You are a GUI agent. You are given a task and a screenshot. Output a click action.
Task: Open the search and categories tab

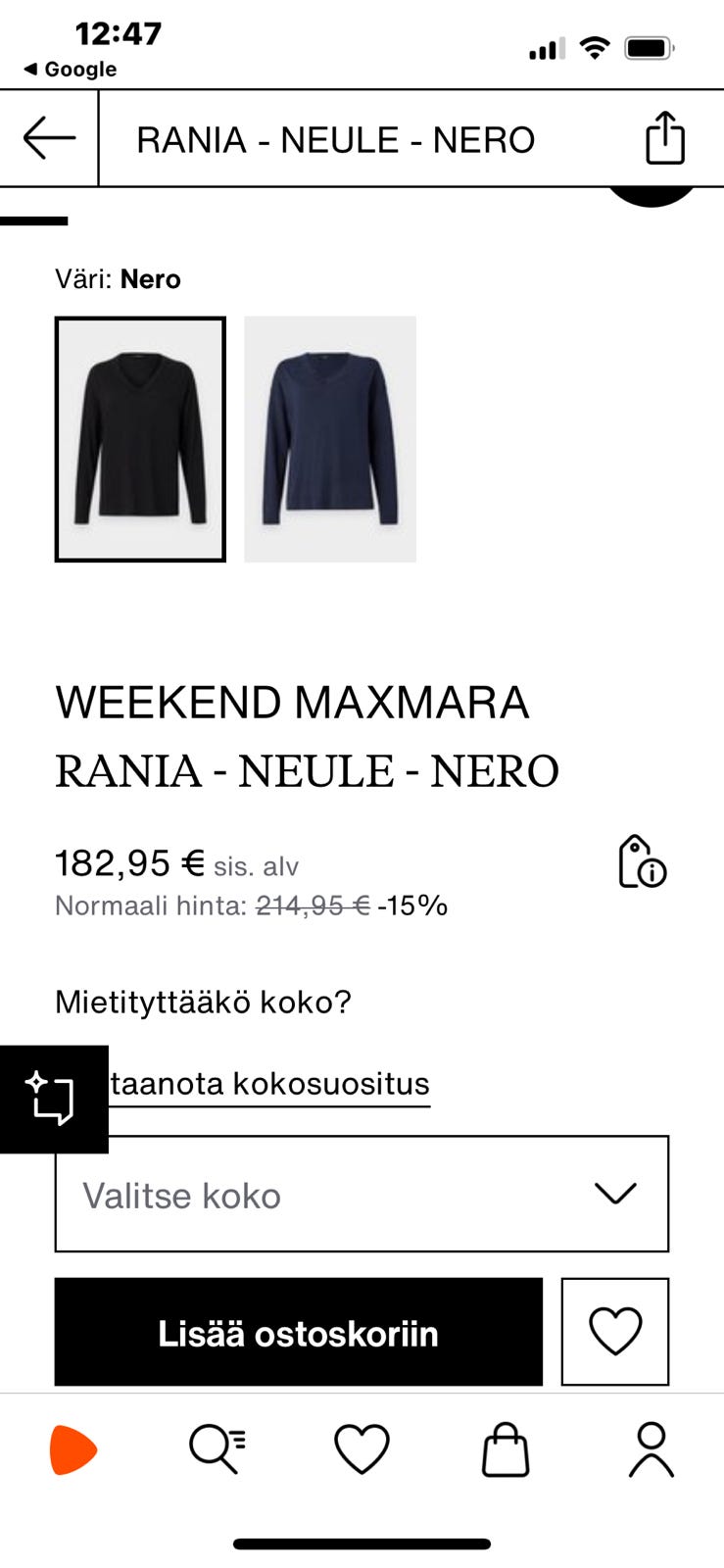217,1449
